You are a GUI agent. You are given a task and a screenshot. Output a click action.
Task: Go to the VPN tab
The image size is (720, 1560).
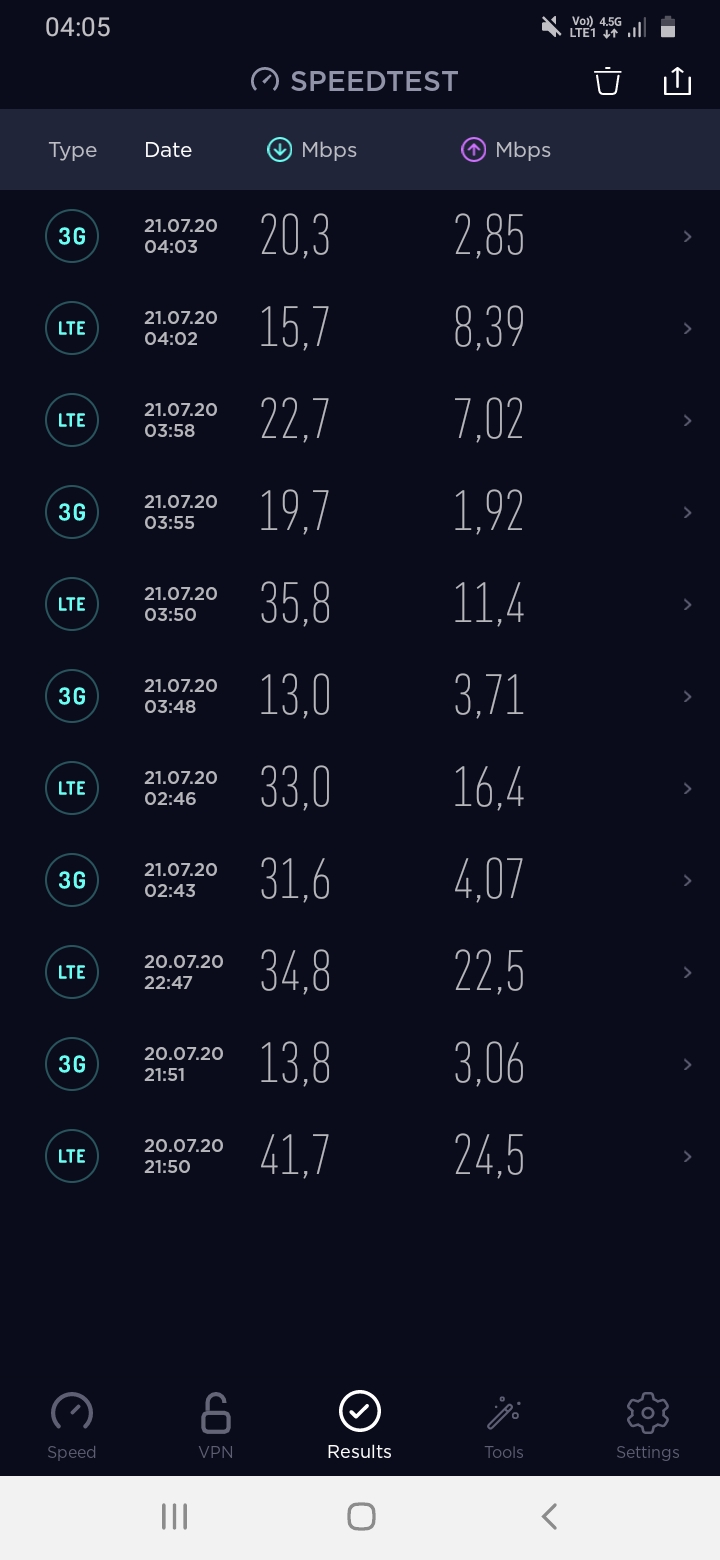click(x=216, y=1426)
